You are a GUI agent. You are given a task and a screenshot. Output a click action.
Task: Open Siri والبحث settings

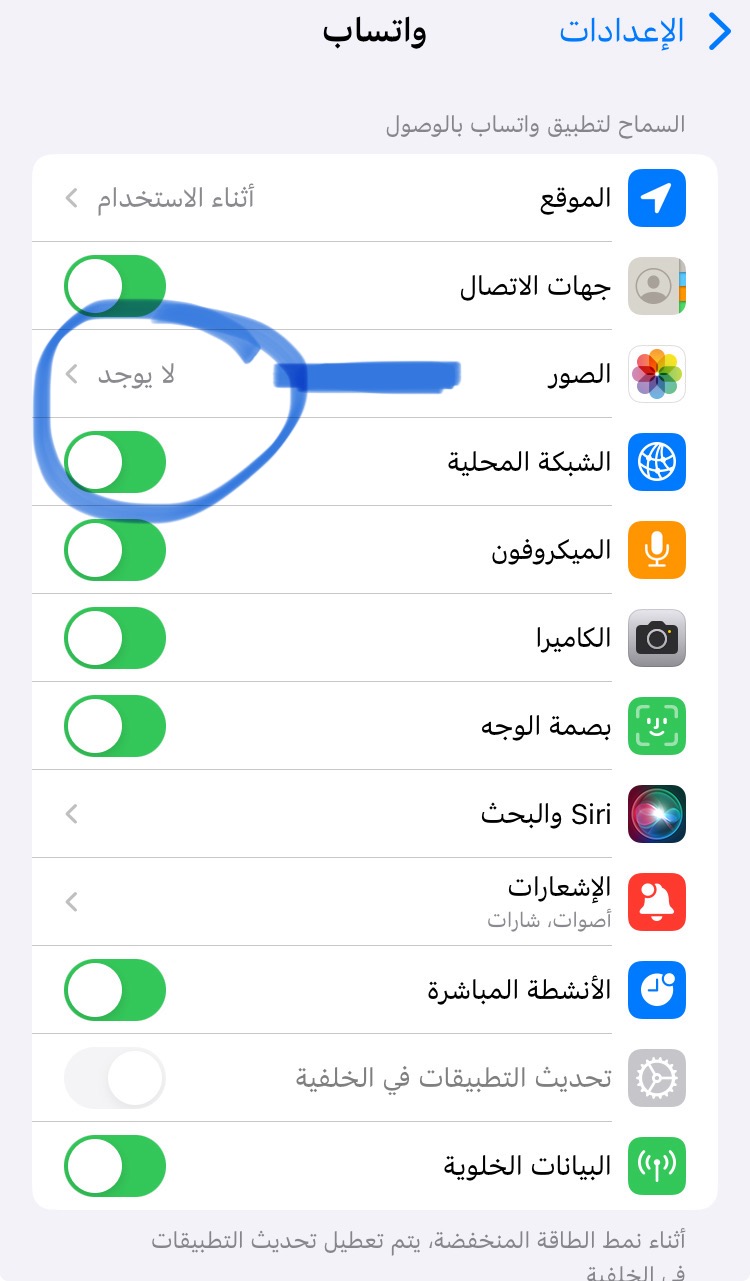[x=375, y=814]
